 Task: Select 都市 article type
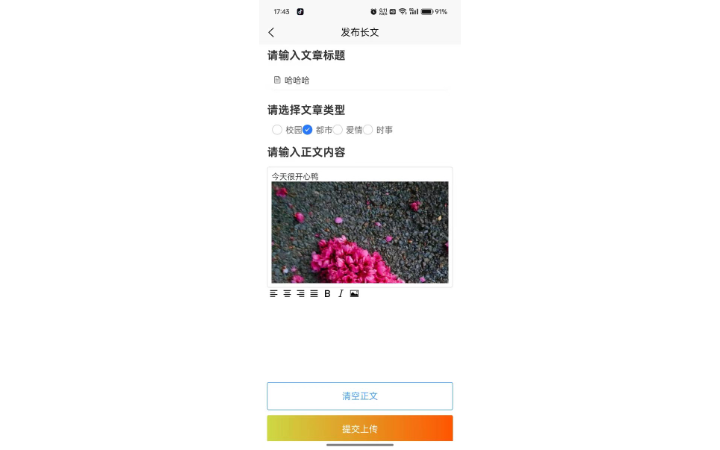(308, 130)
